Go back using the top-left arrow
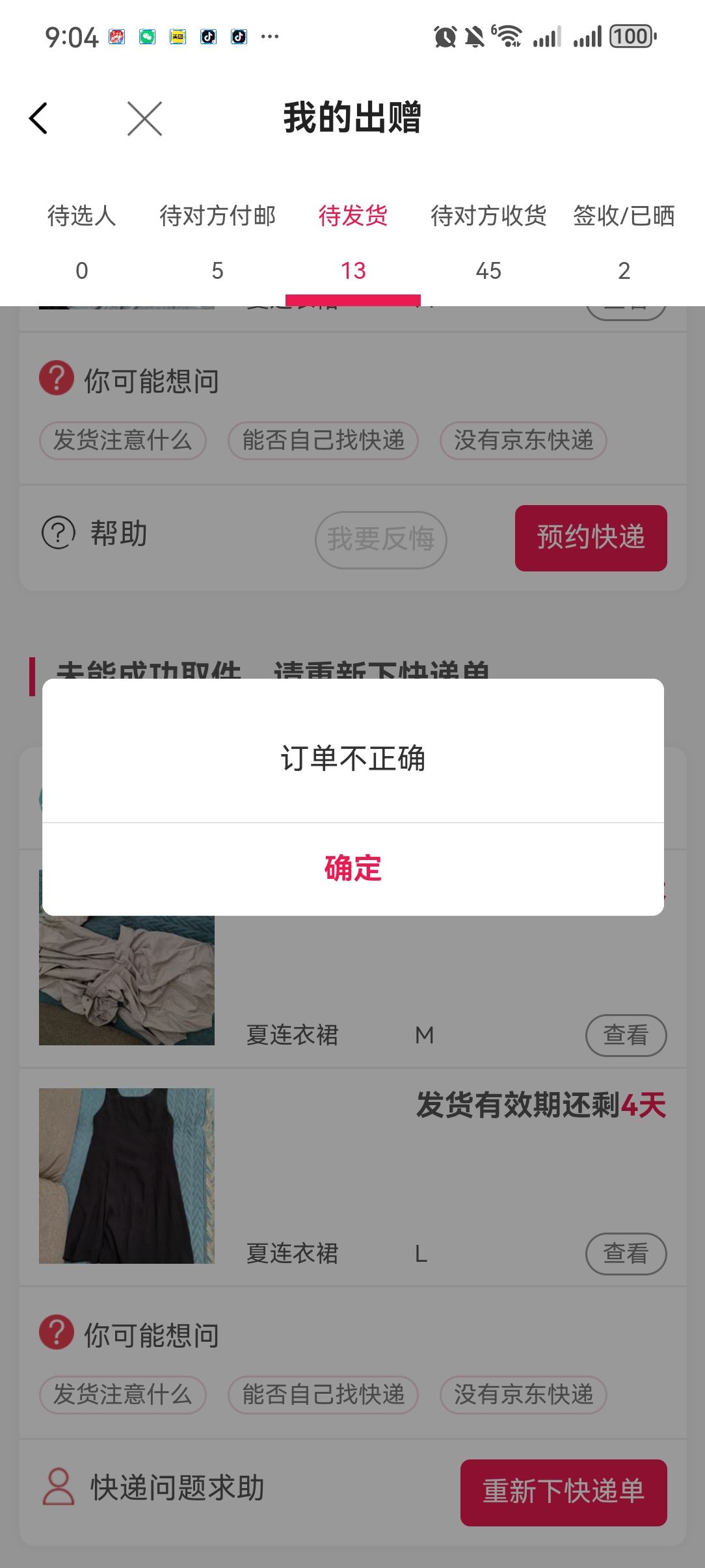705x1568 pixels. [39, 119]
